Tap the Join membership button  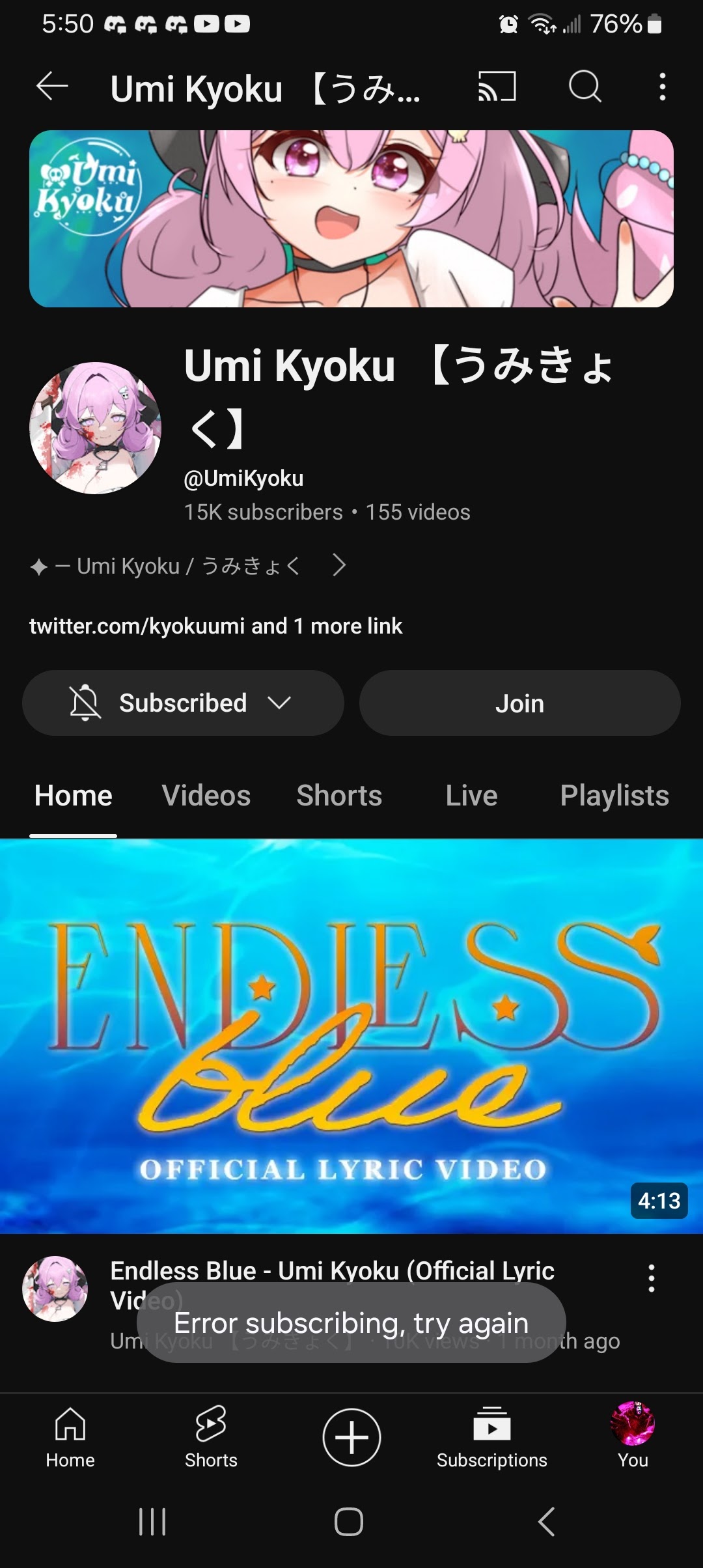click(x=519, y=703)
